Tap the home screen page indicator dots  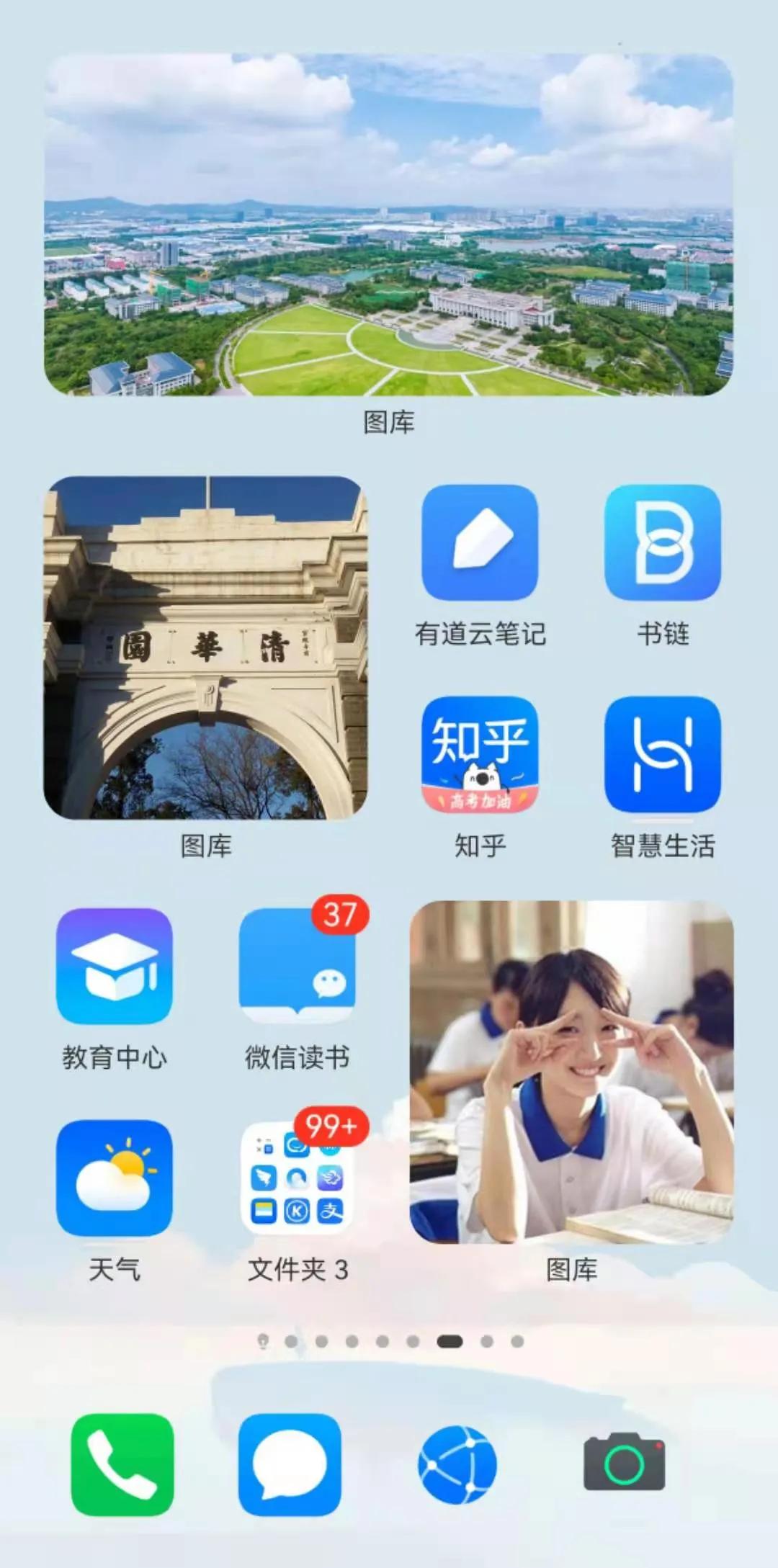pos(390,1341)
